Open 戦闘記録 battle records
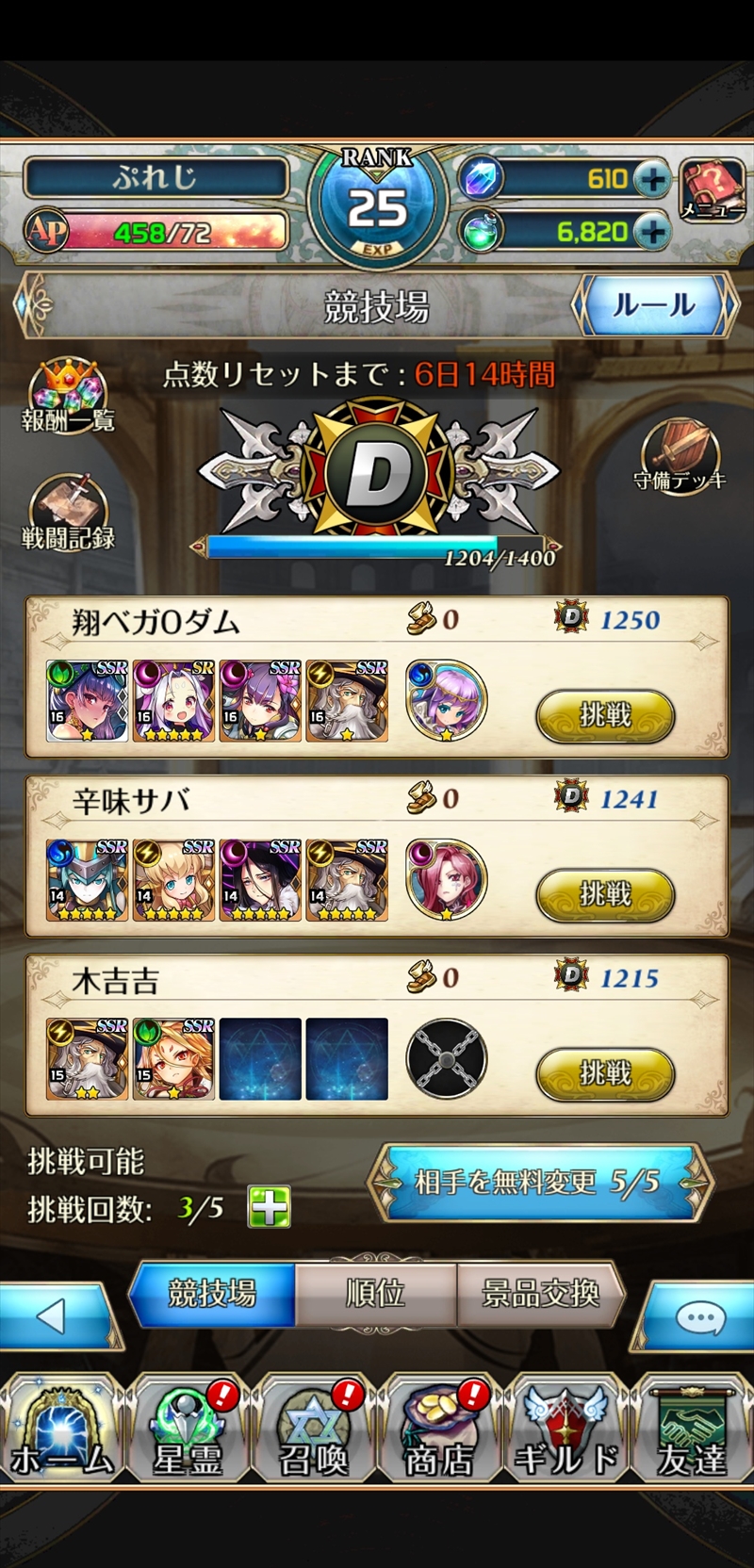 point(68,514)
